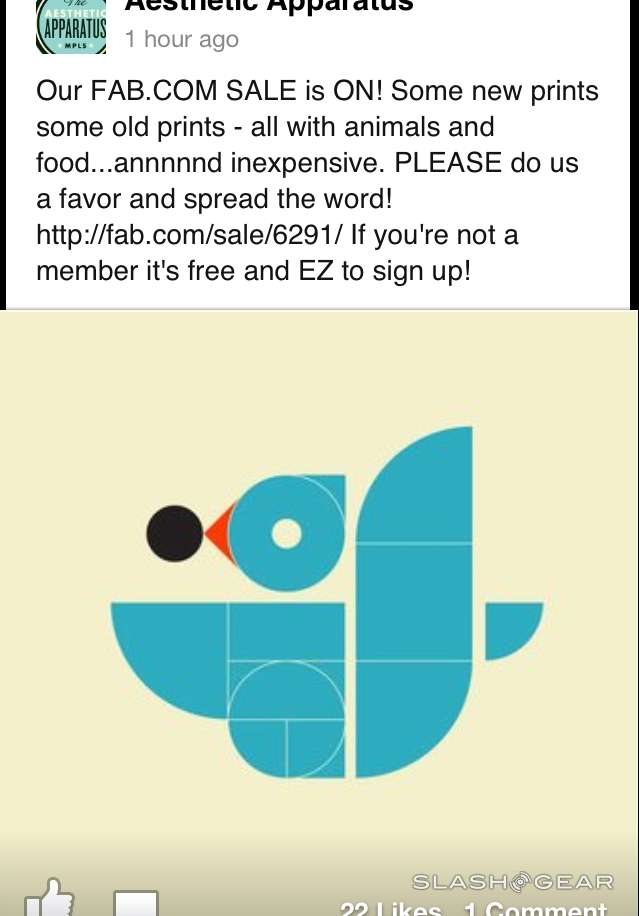Open the Aesthetic Apparatus page name
Image resolution: width=639 pixels, height=916 pixels.
268,6
